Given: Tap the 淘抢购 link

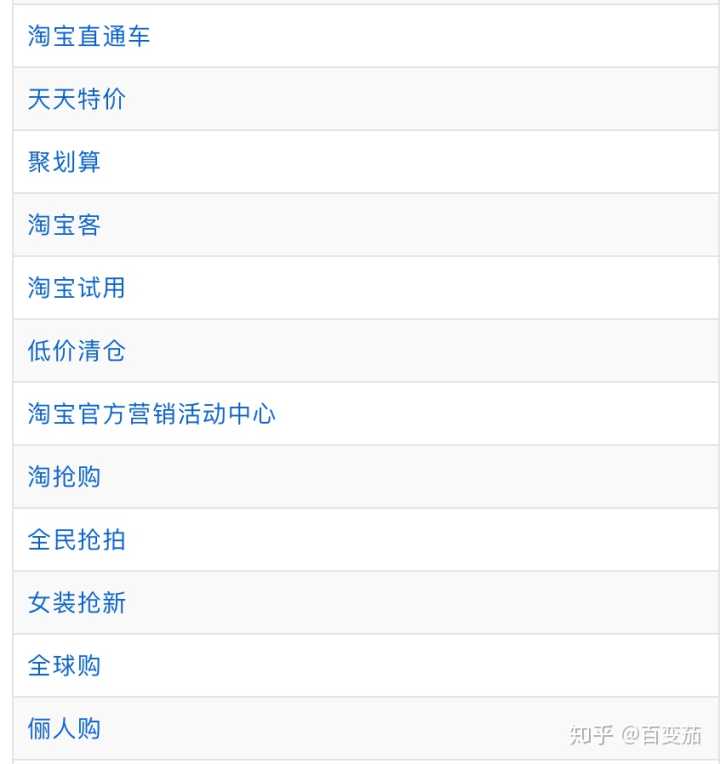Looking at the screenshot, I should point(64,478).
